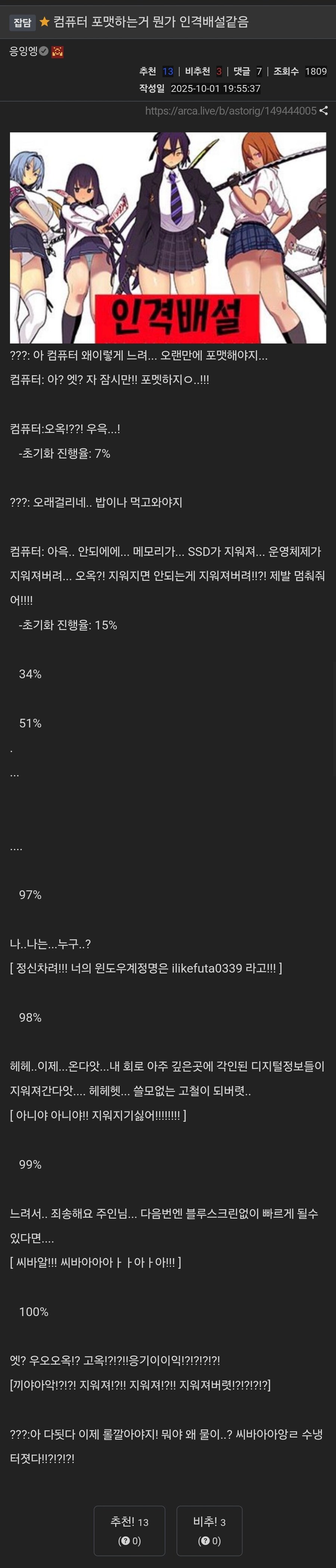This screenshot has height=1568, width=336.
Task: Open author 응잉엥's profile
Action: coord(24,52)
